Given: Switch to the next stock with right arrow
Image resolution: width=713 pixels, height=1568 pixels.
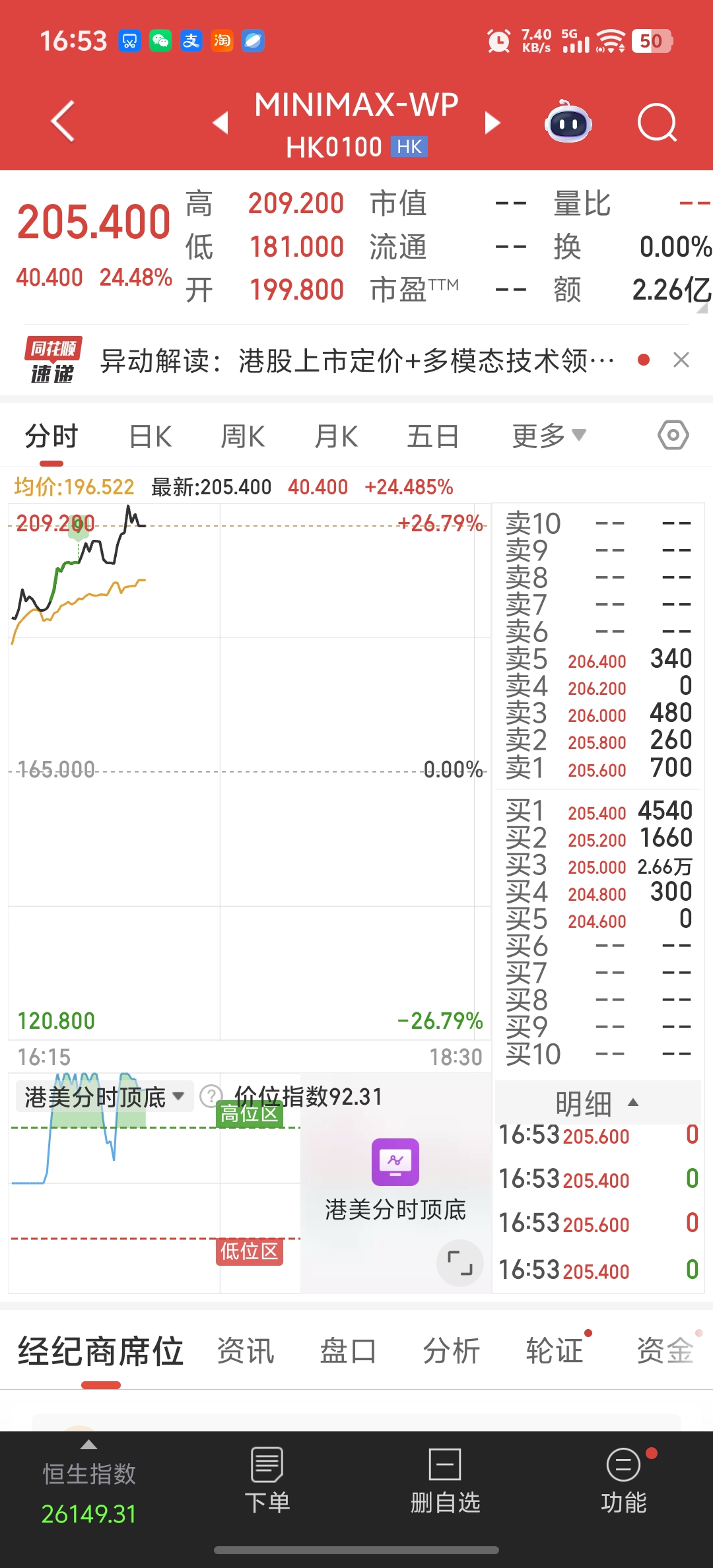Looking at the screenshot, I should click(492, 123).
